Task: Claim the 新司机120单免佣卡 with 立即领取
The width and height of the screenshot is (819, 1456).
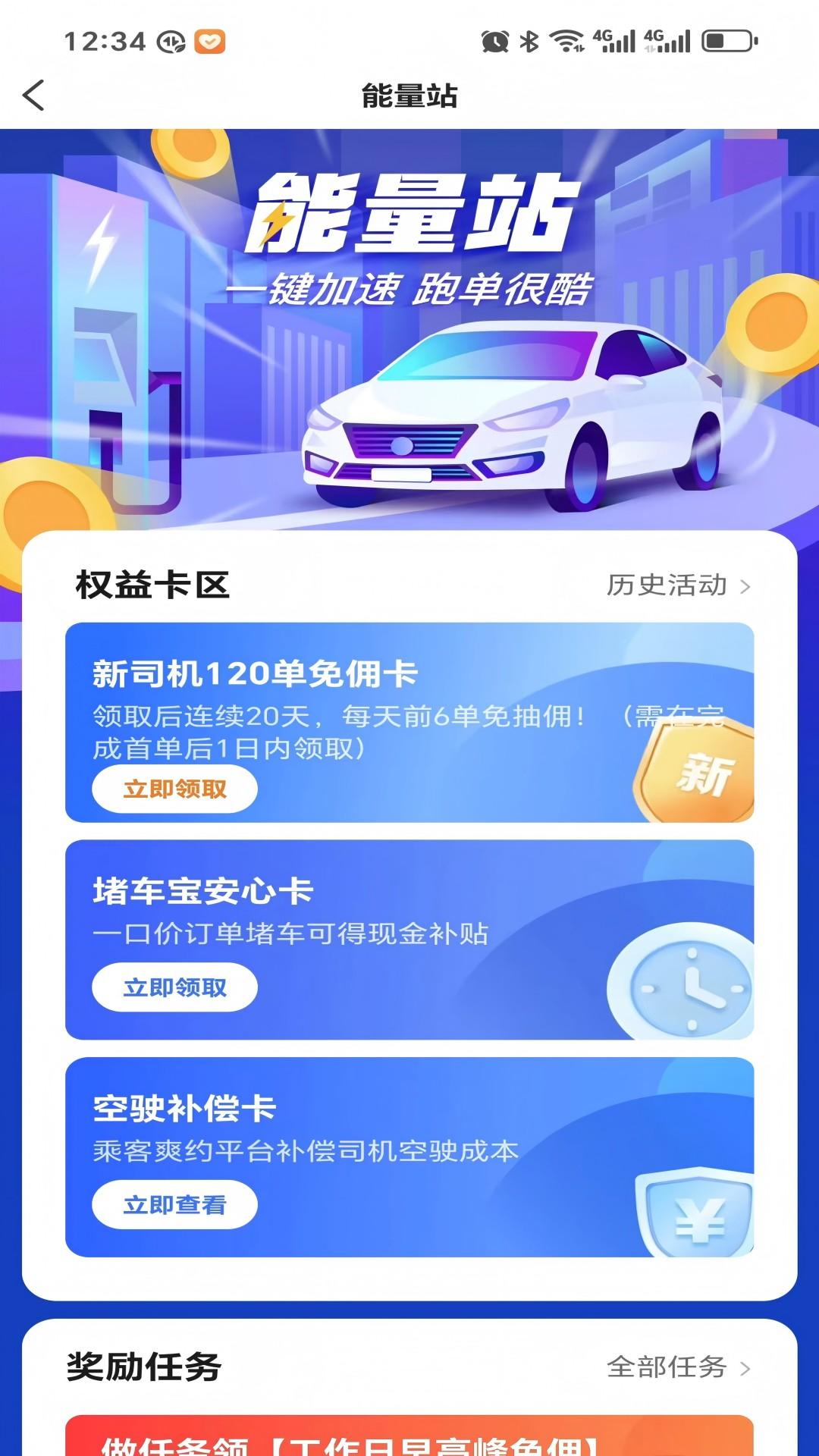Action: [174, 789]
